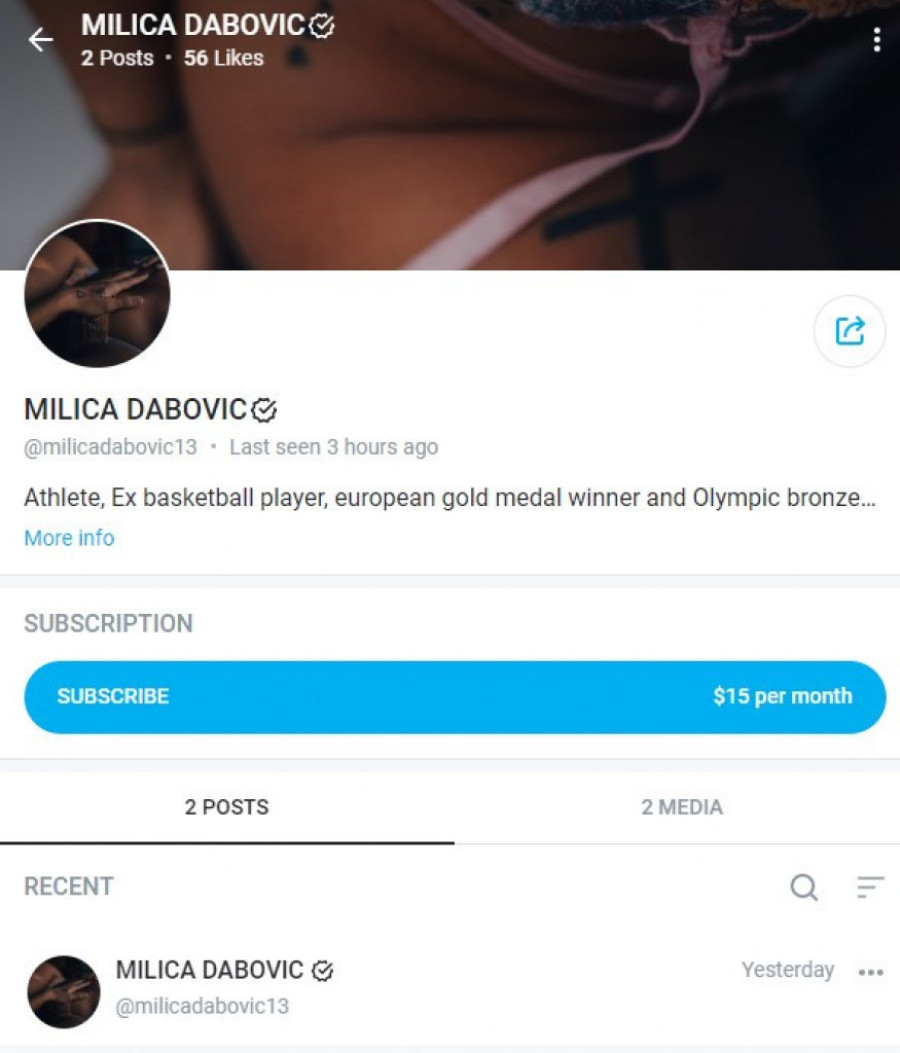Open the post author avatar

point(64,991)
